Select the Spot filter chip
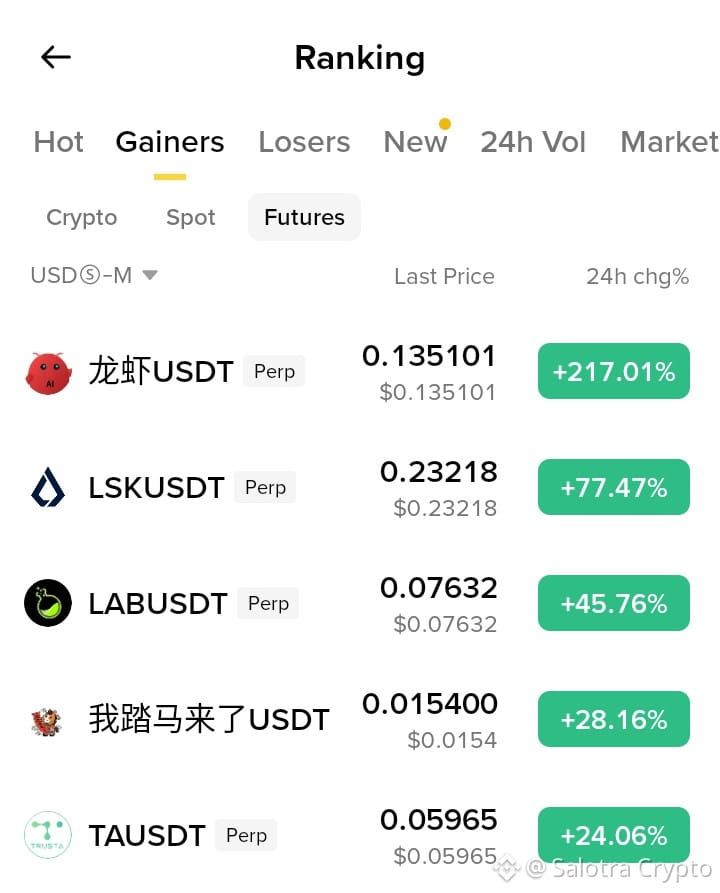The height and width of the screenshot is (893, 720). click(191, 217)
